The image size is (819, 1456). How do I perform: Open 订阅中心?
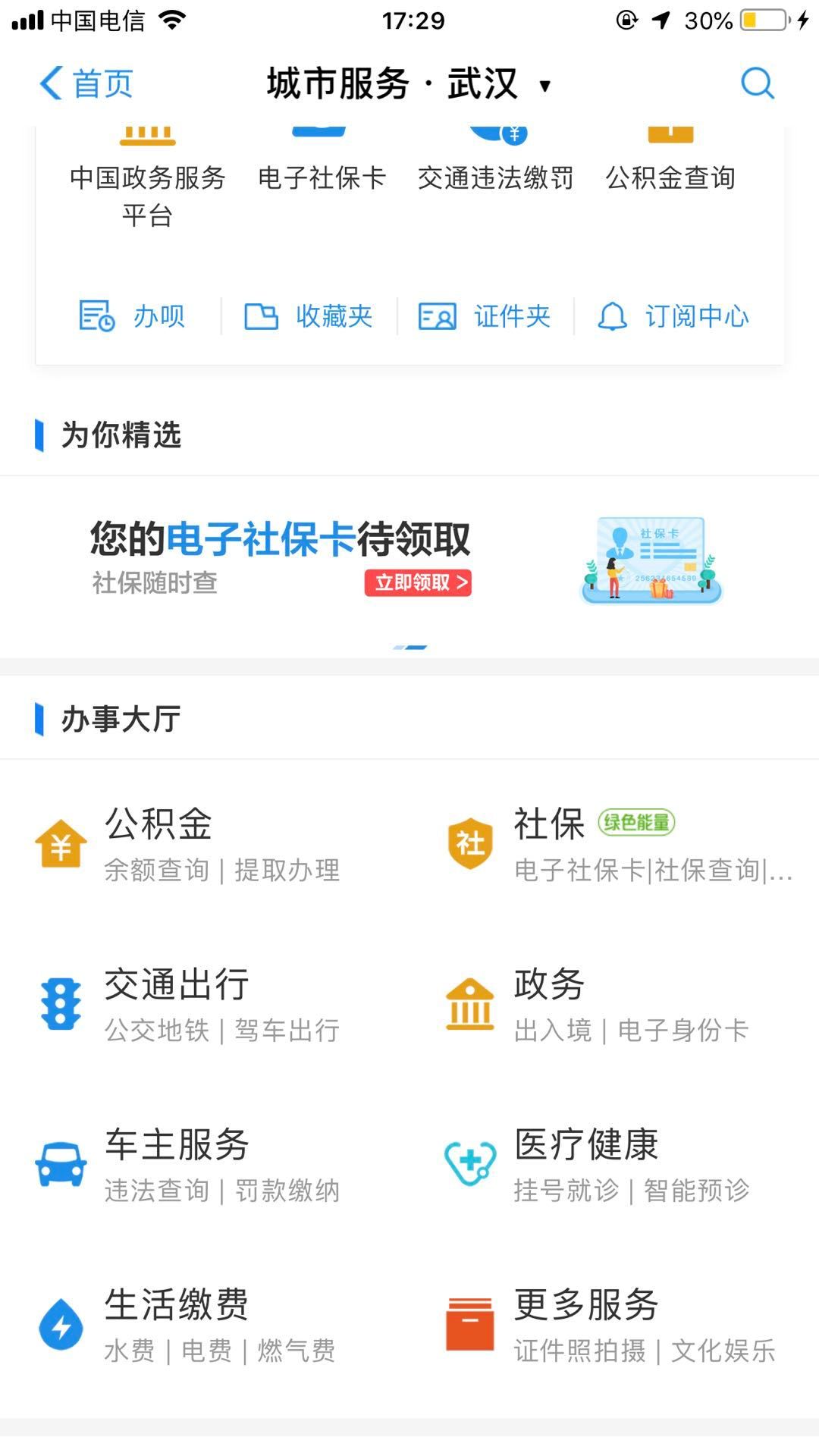point(673,316)
